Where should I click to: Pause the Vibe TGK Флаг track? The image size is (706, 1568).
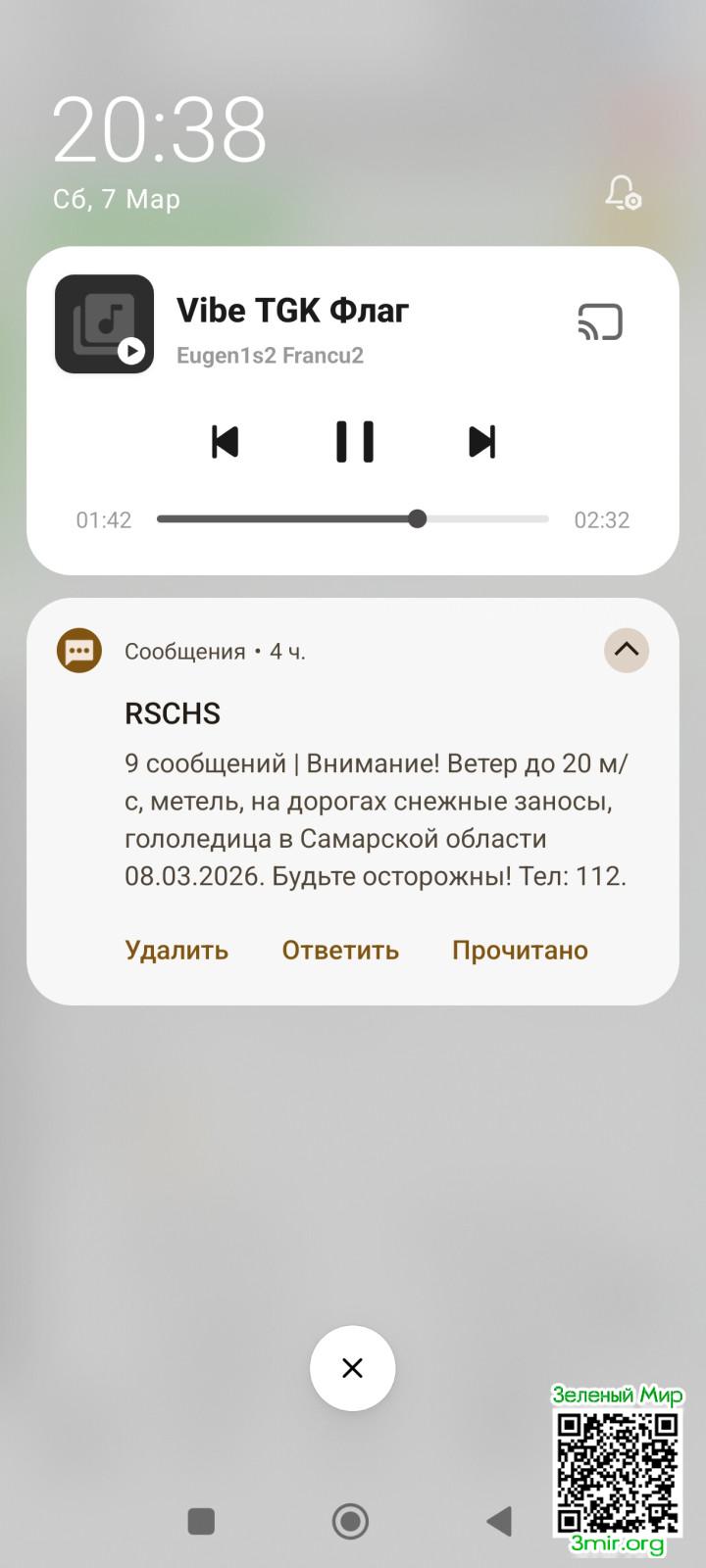coord(355,442)
